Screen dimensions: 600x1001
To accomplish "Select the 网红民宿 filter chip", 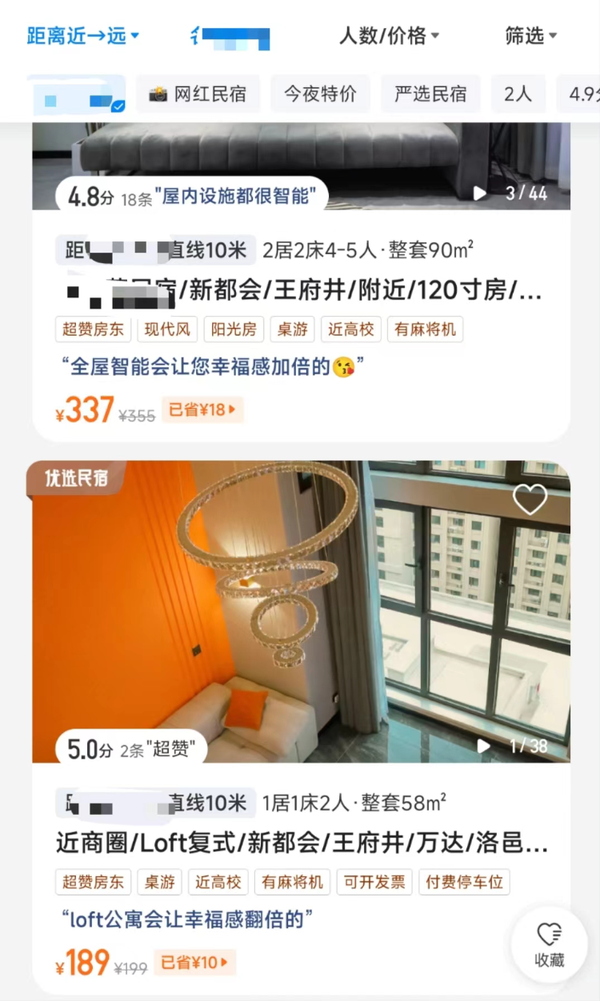I will pos(198,94).
